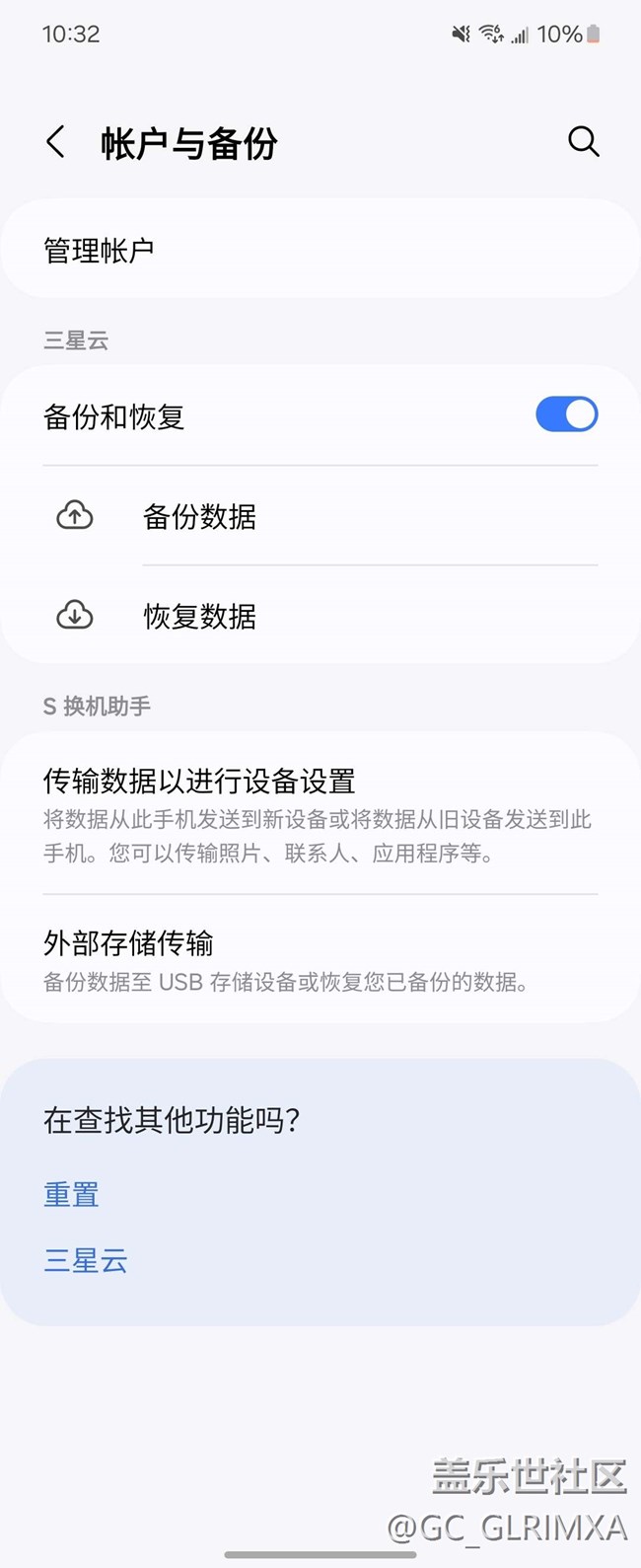Follow the 三星云 link at the bottom
The width and height of the screenshot is (641, 1568).
coord(86,1261)
